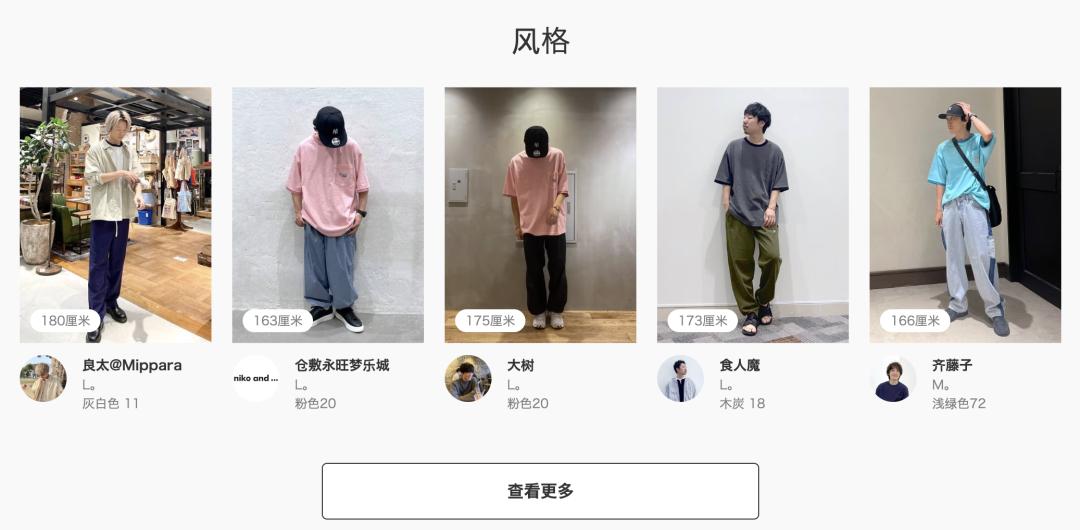1080x530 pixels.
Task: Visit 大树's profile avatar
Action: coord(468,379)
